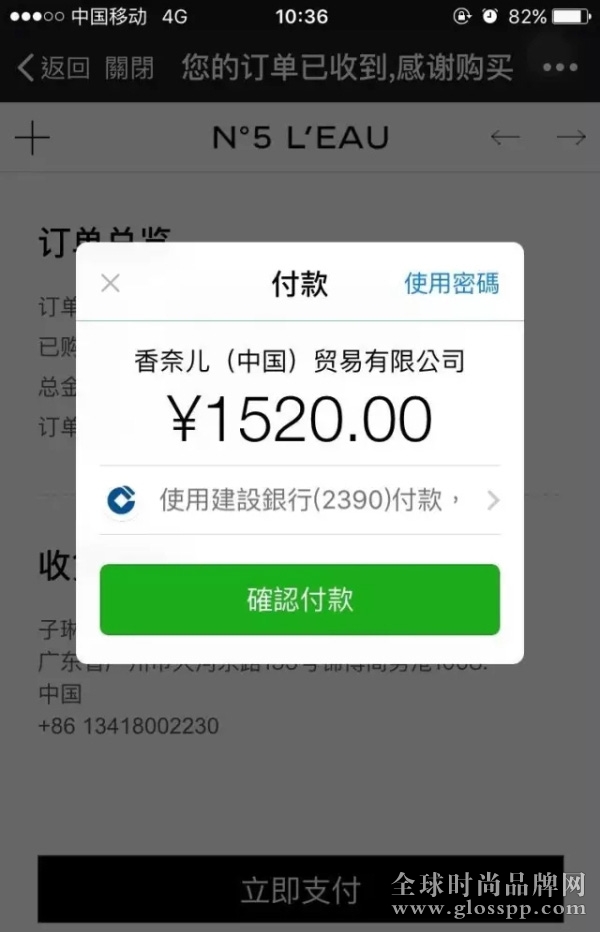Tap 返回 to go back
Image resolution: width=600 pixels, height=932 pixels.
[54, 68]
